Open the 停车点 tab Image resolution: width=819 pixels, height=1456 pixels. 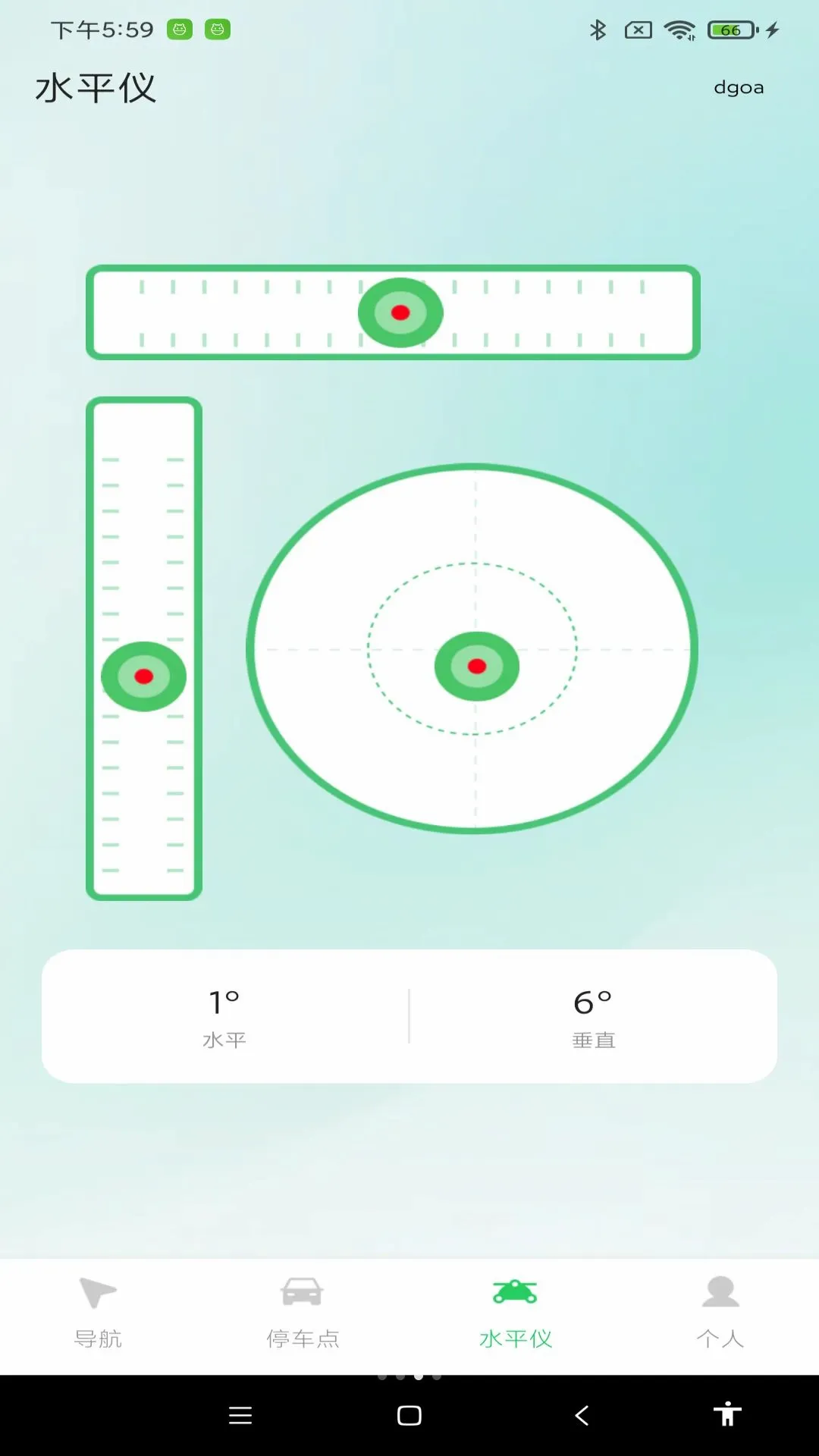pos(303,1313)
